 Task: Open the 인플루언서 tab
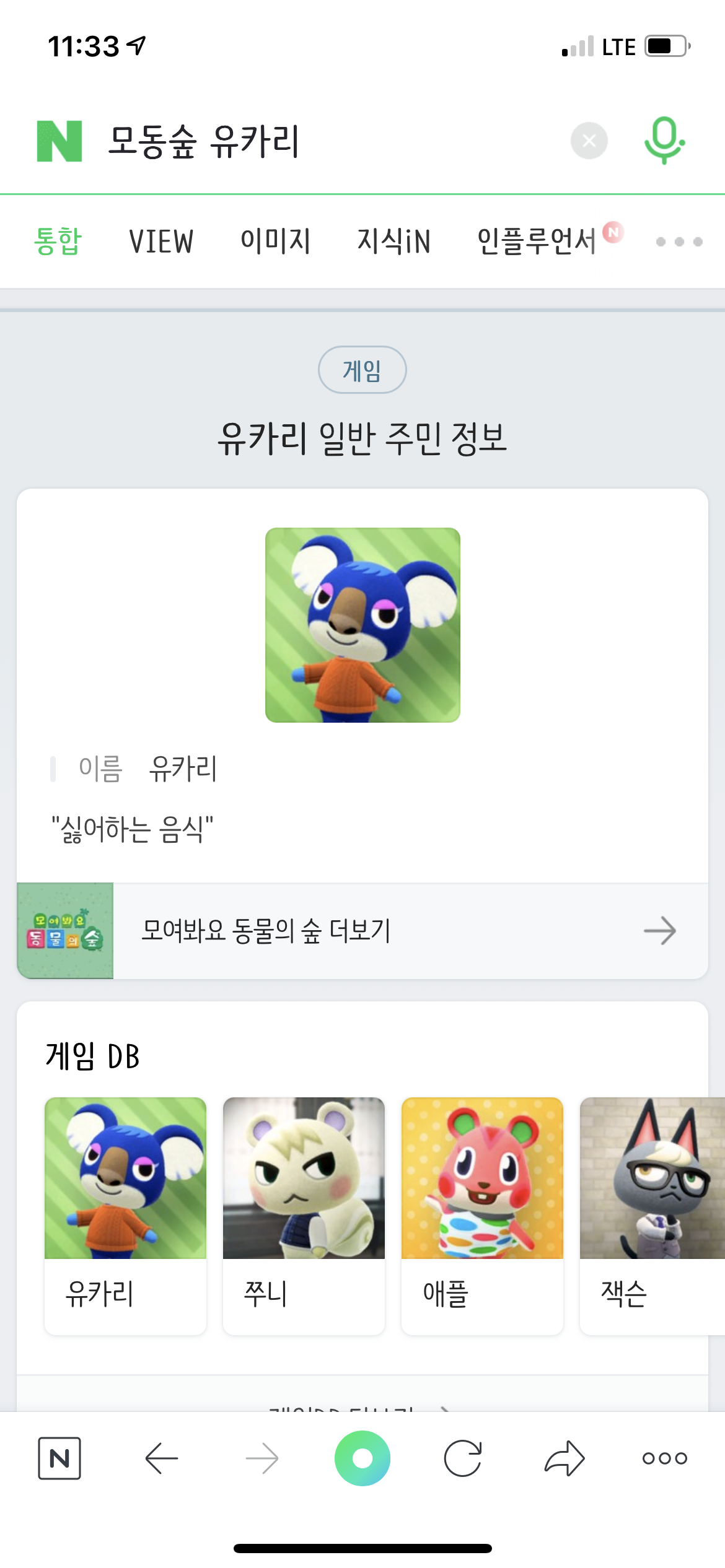tap(537, 241)
